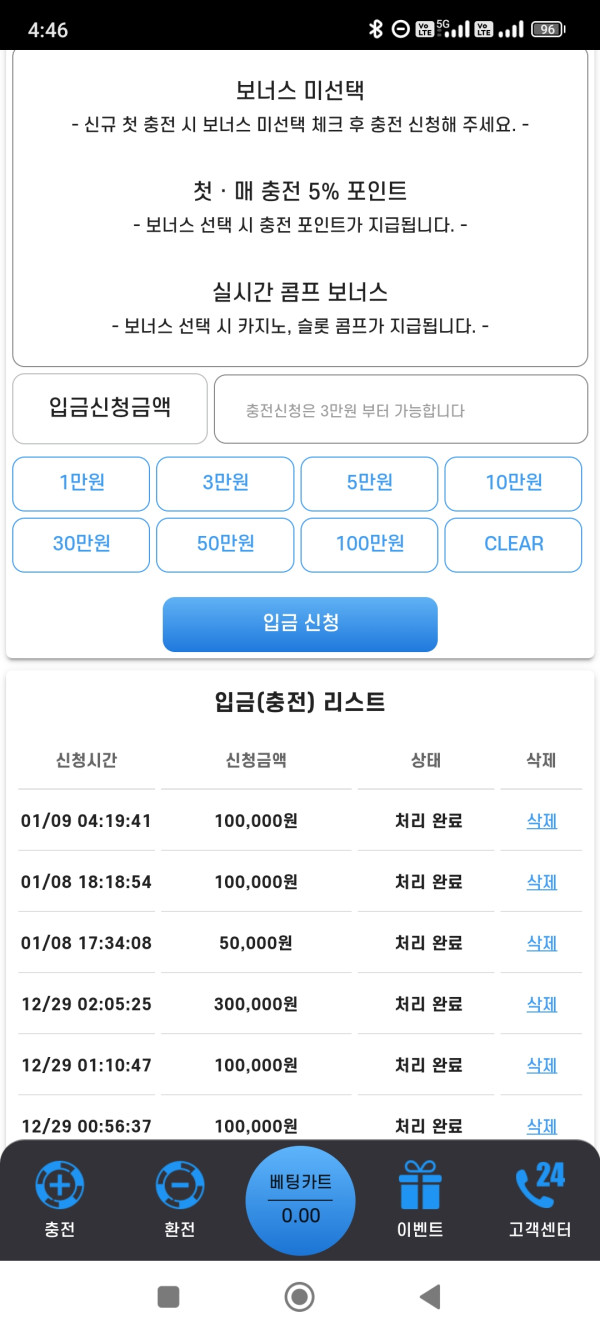The width and height of the screenshot is (600, 1333).
Task: Select the 3만원 amount button
Action: 225,483
